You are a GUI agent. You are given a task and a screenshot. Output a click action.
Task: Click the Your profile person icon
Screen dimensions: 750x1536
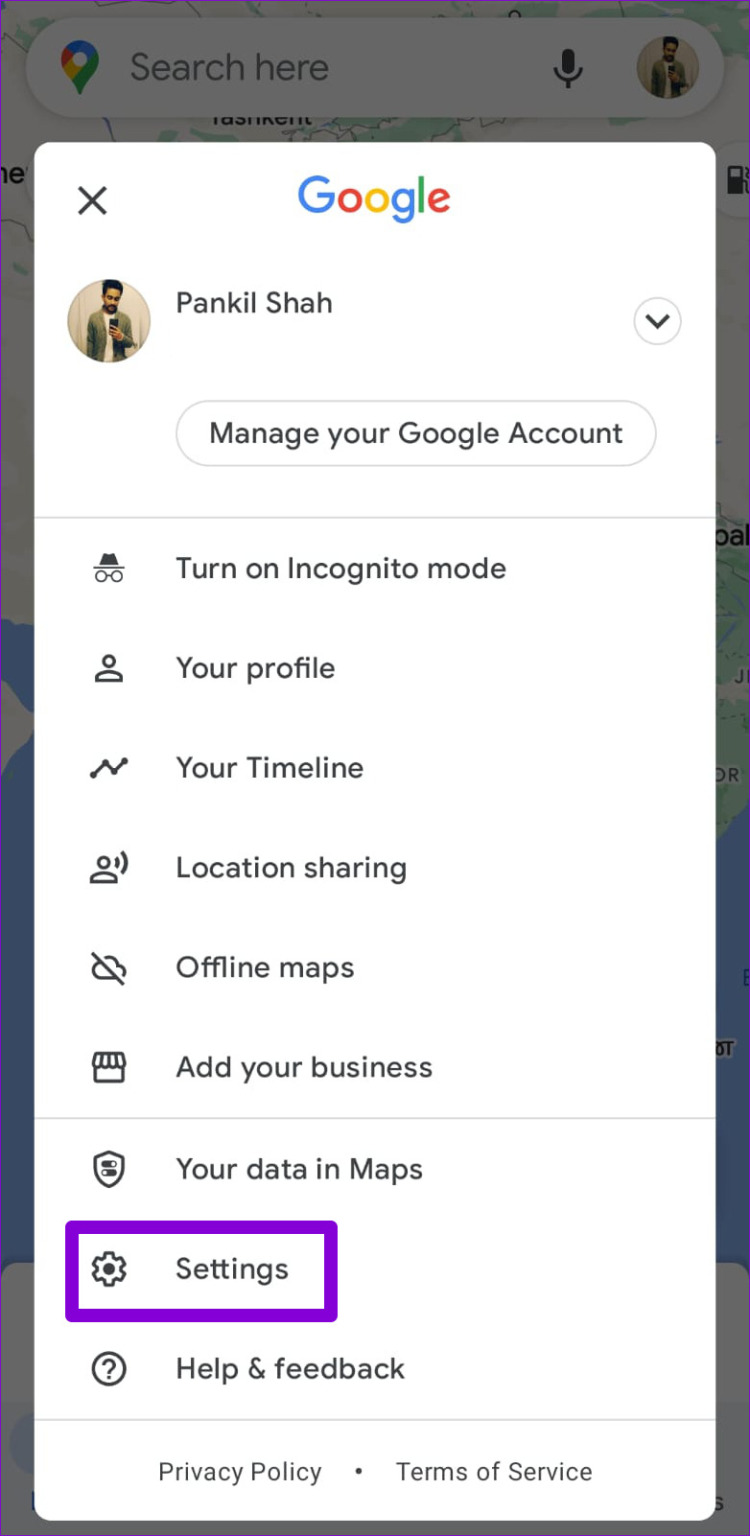coord(108,667)
